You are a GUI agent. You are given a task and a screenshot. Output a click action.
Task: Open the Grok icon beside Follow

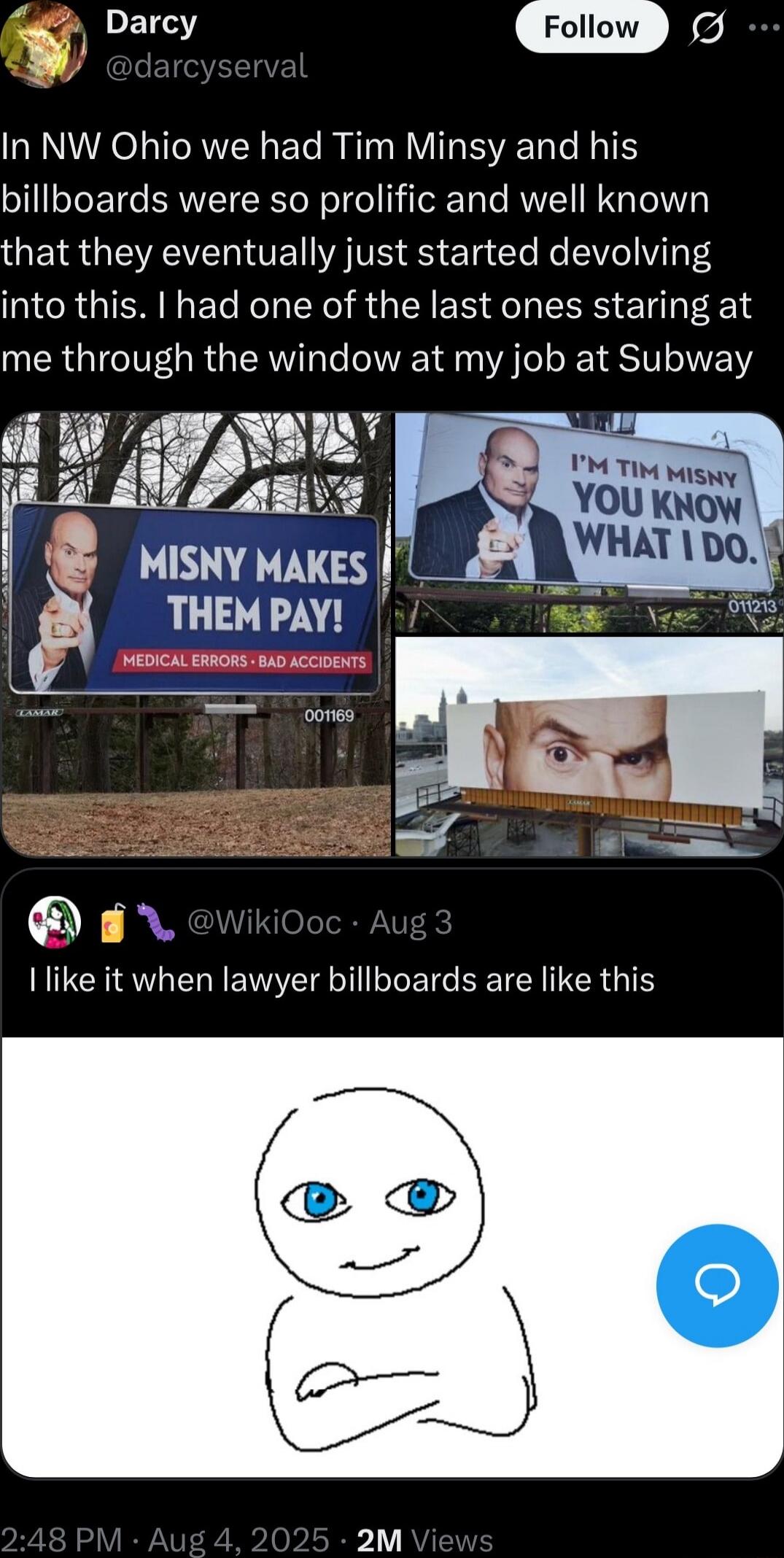[708, 28]
